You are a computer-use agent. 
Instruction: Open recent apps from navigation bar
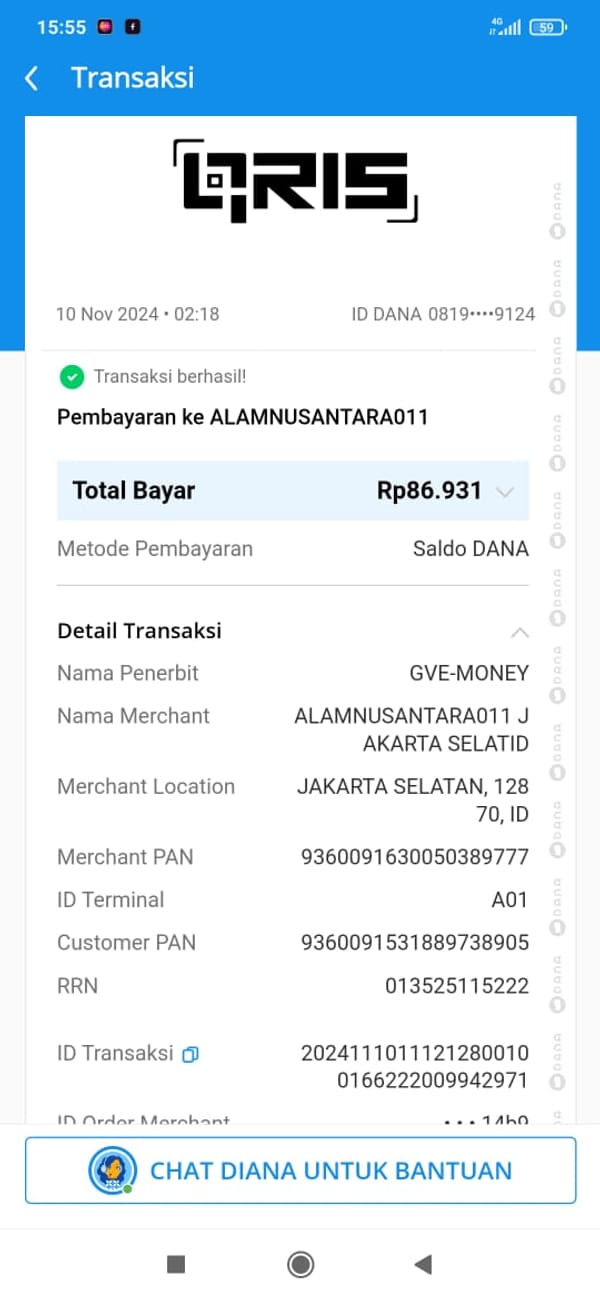pos(176,1265)
